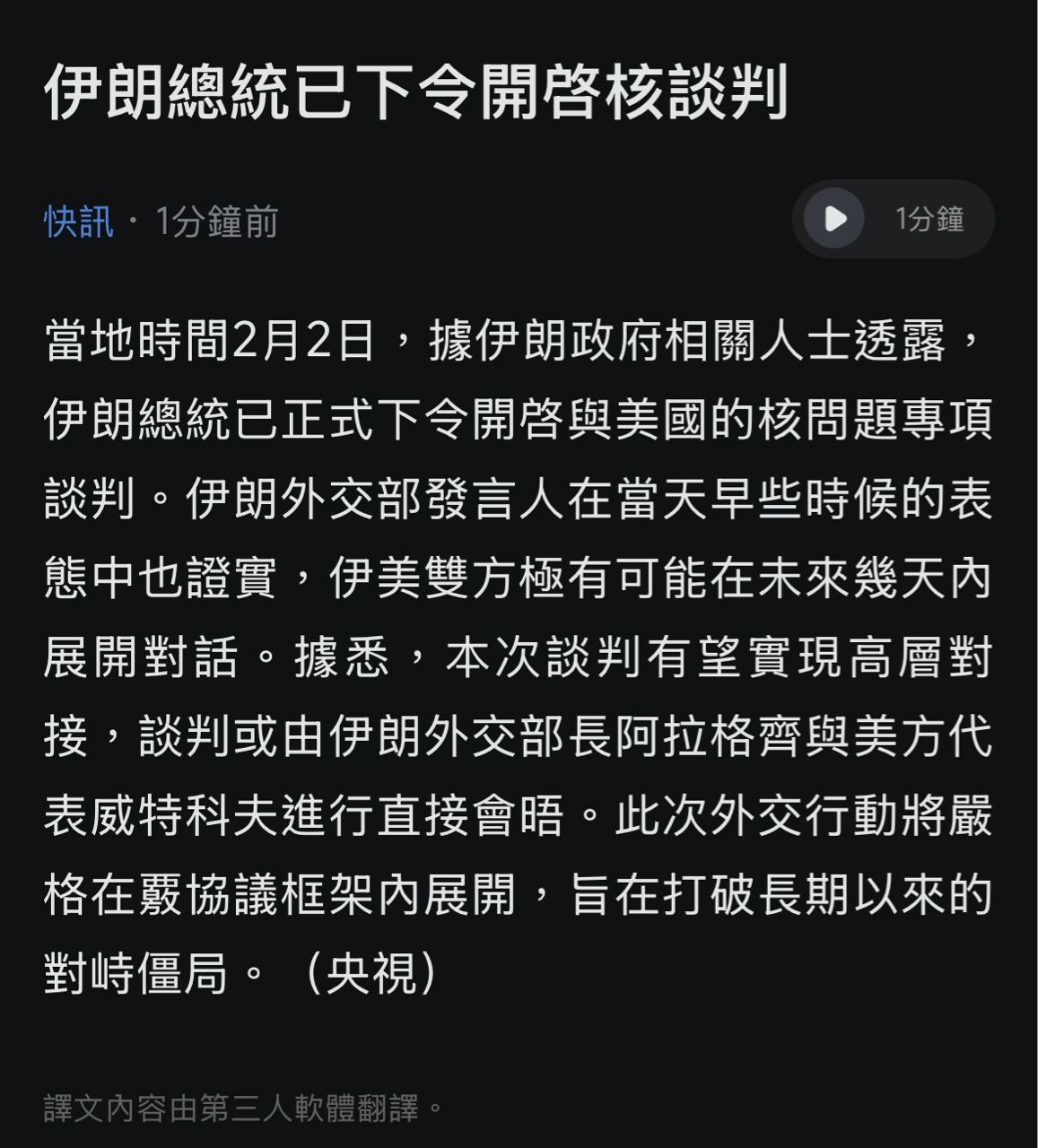Open the 快訊 category link

pyautogui.click(x=79, y=222)
